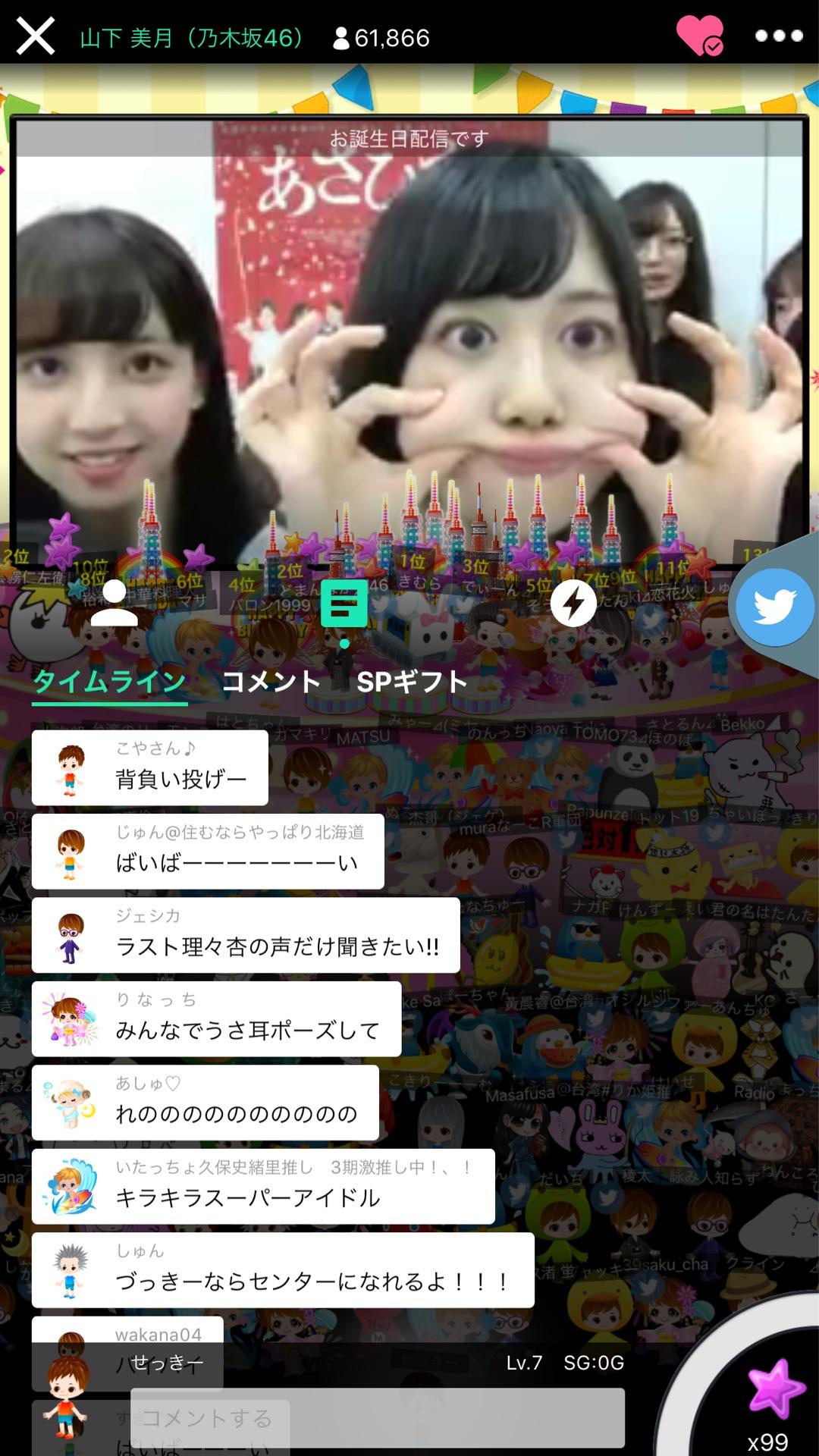The width and height of the screenshot is (819, 1456).
Task: Open the comment by しゅん
Action: (283, 1270)
